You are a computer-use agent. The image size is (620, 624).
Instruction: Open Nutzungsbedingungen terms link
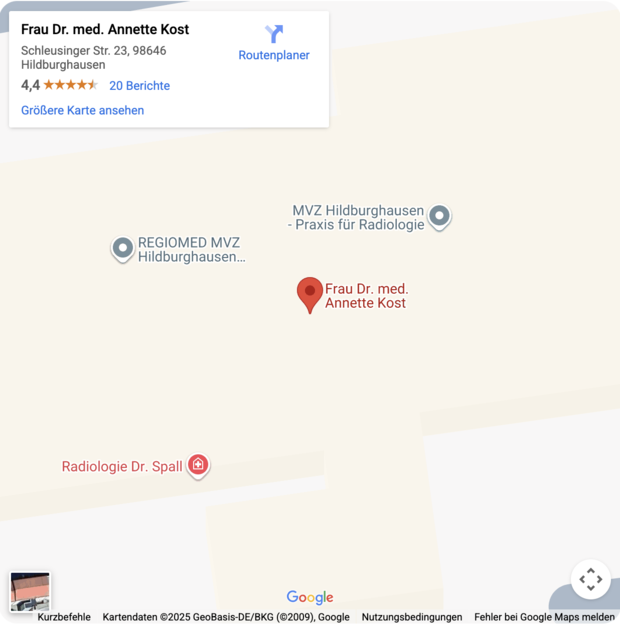412,617
